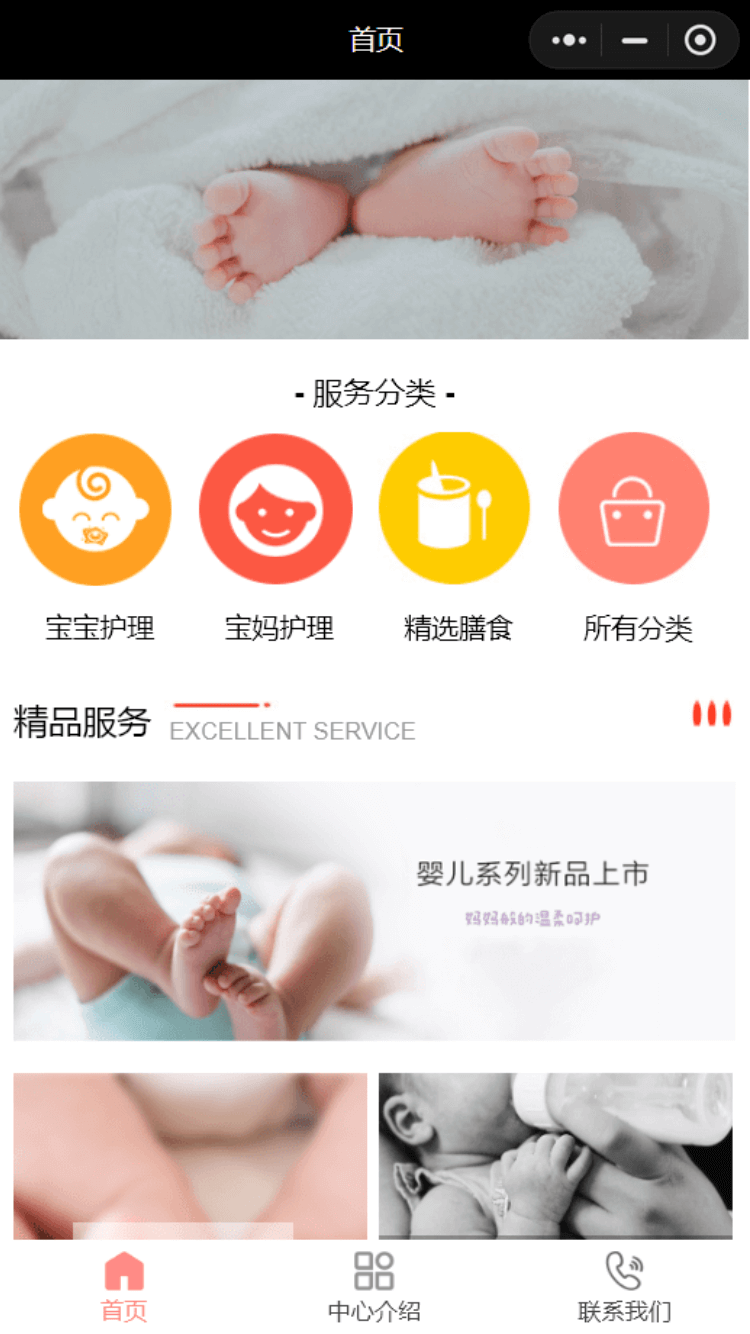This screenshot has width=750, height=1334.
Task: Go to the 联系我们 tab
Action: [x=624, y=1287]
